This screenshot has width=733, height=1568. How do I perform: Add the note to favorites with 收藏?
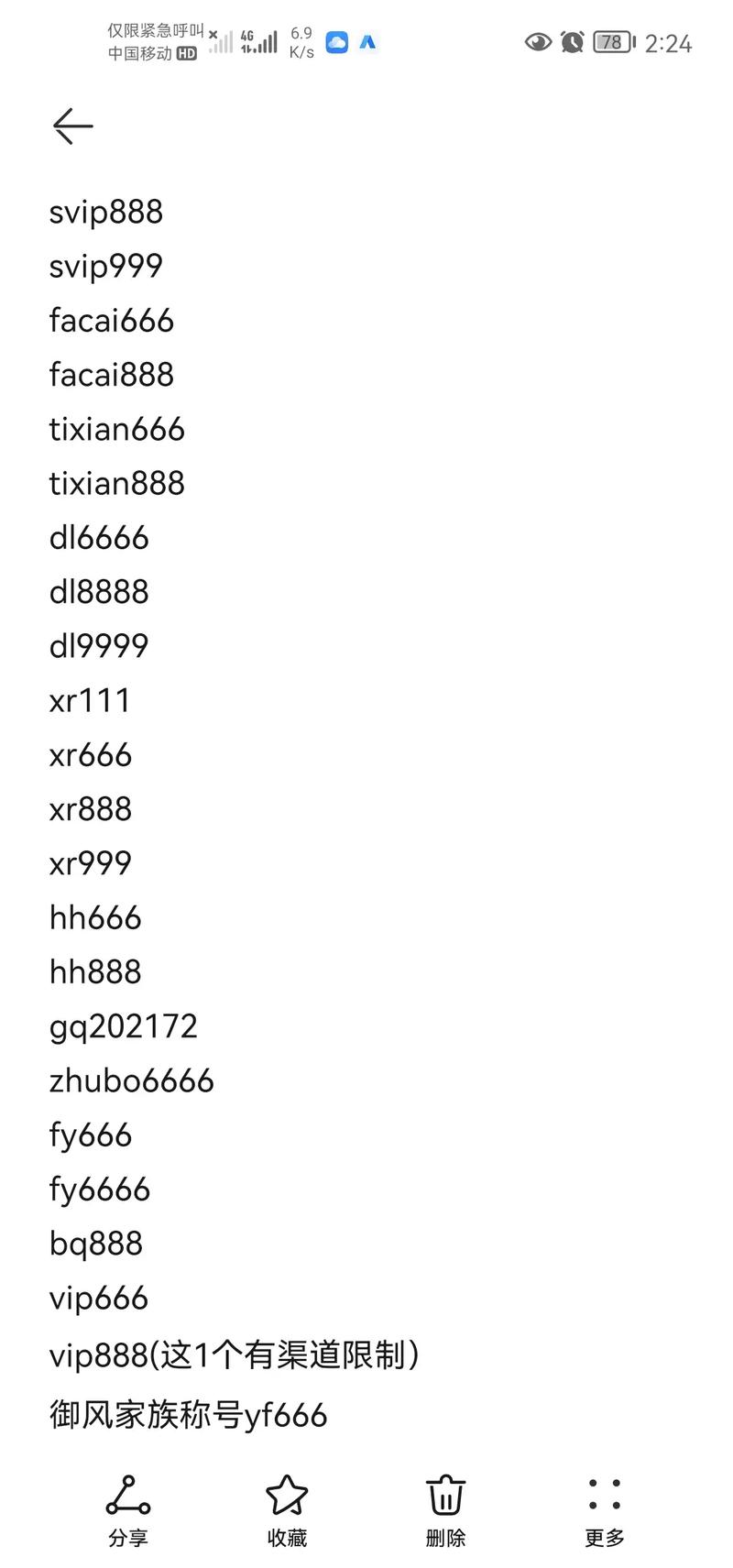pyautogui.click(x=287, y=1511)
